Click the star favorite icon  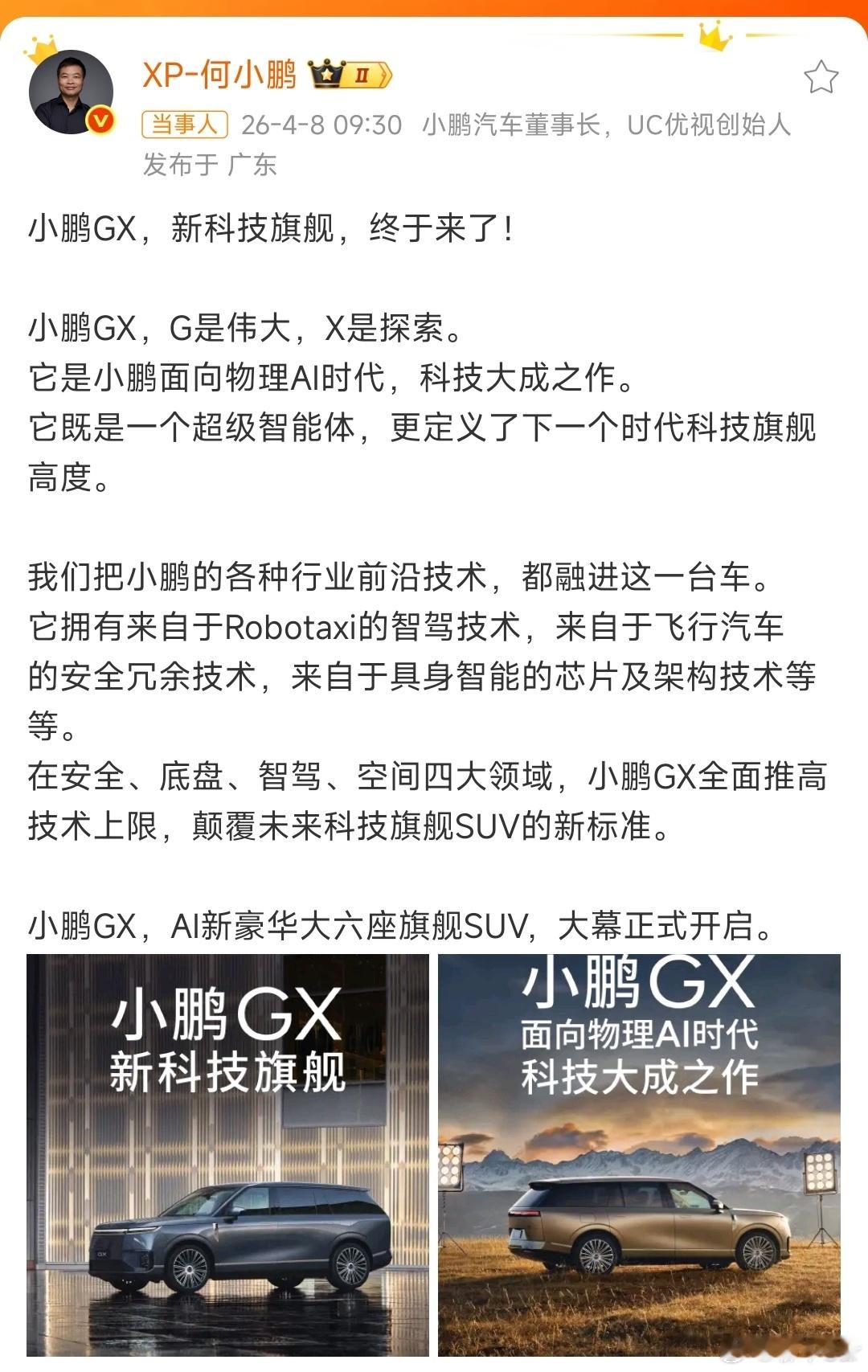821,74
